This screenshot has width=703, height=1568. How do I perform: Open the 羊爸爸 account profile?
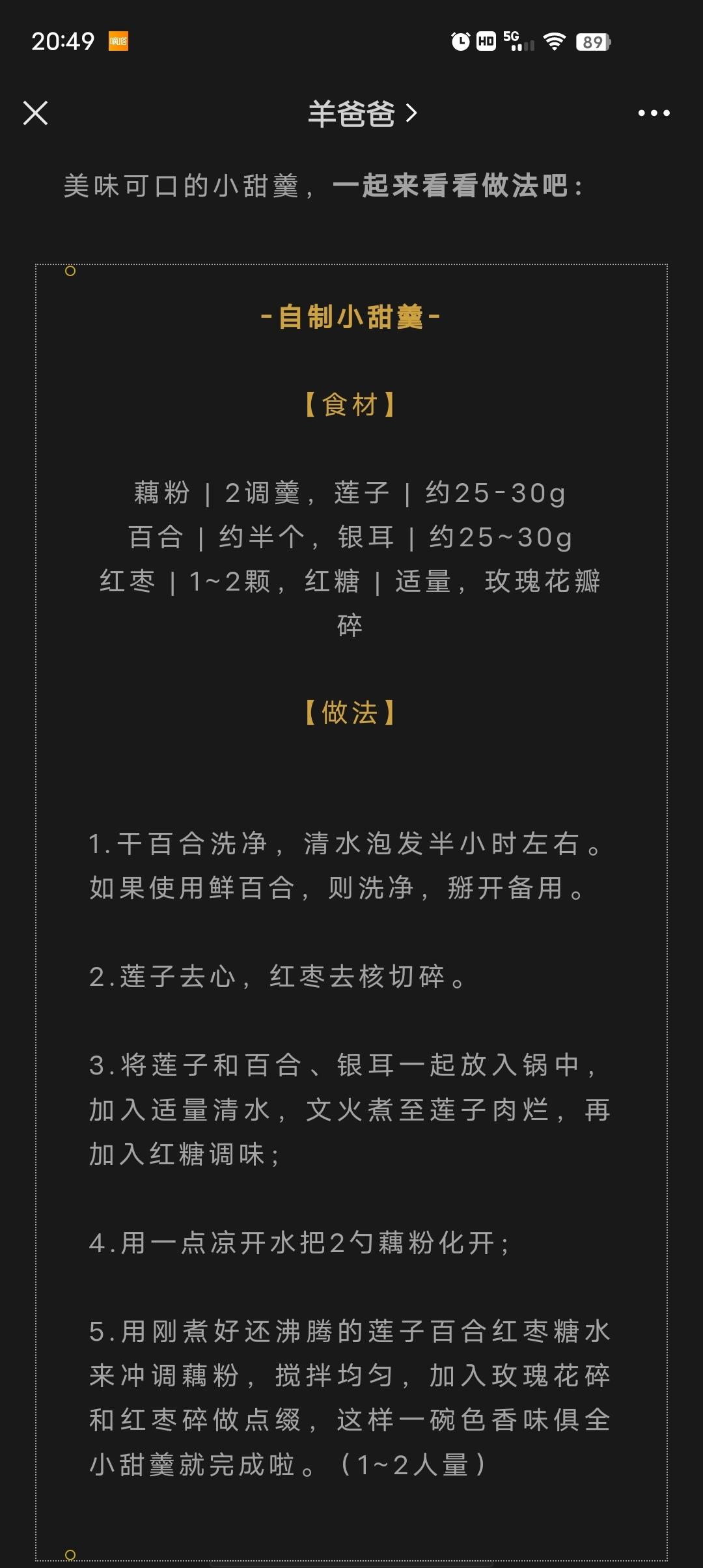[361, 114]
